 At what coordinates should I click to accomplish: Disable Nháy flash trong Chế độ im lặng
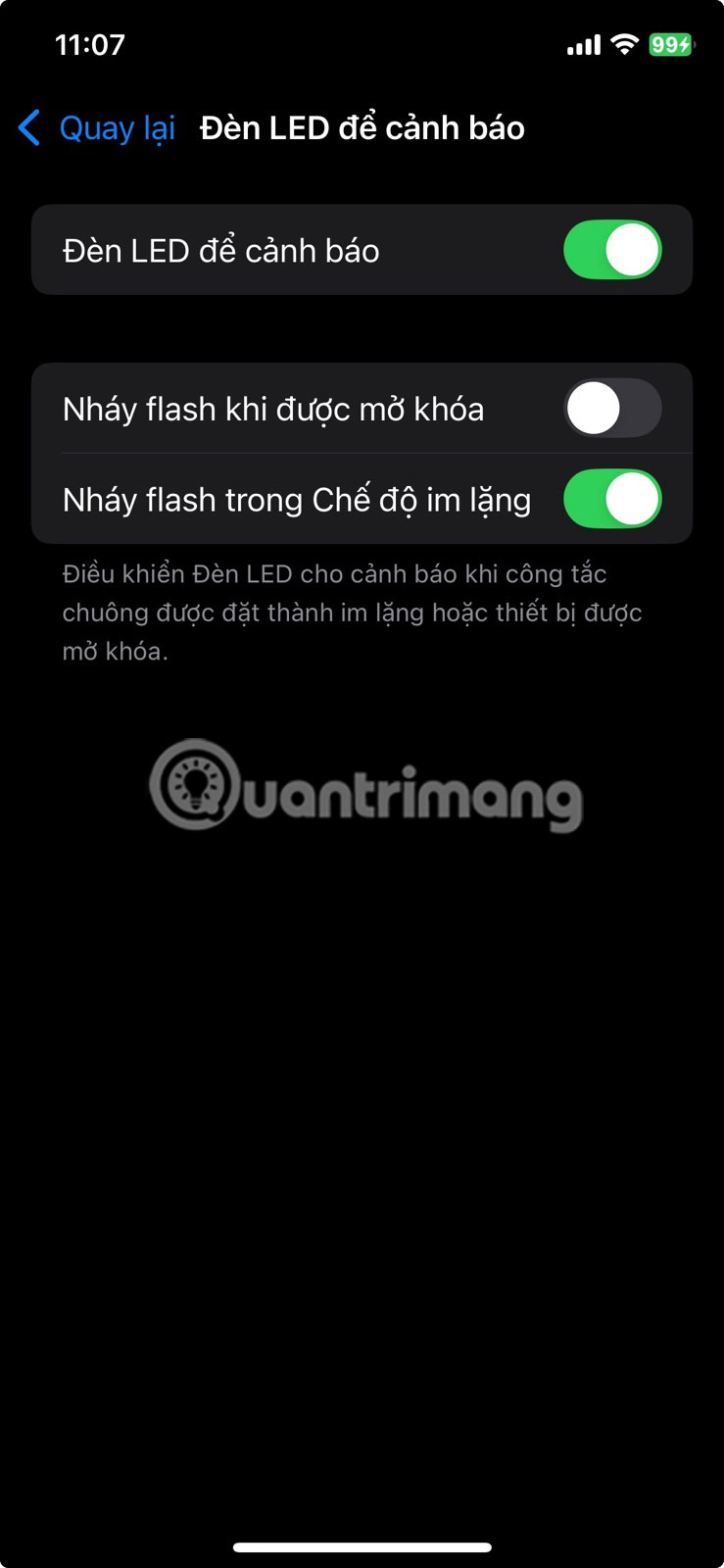[612, 499]
